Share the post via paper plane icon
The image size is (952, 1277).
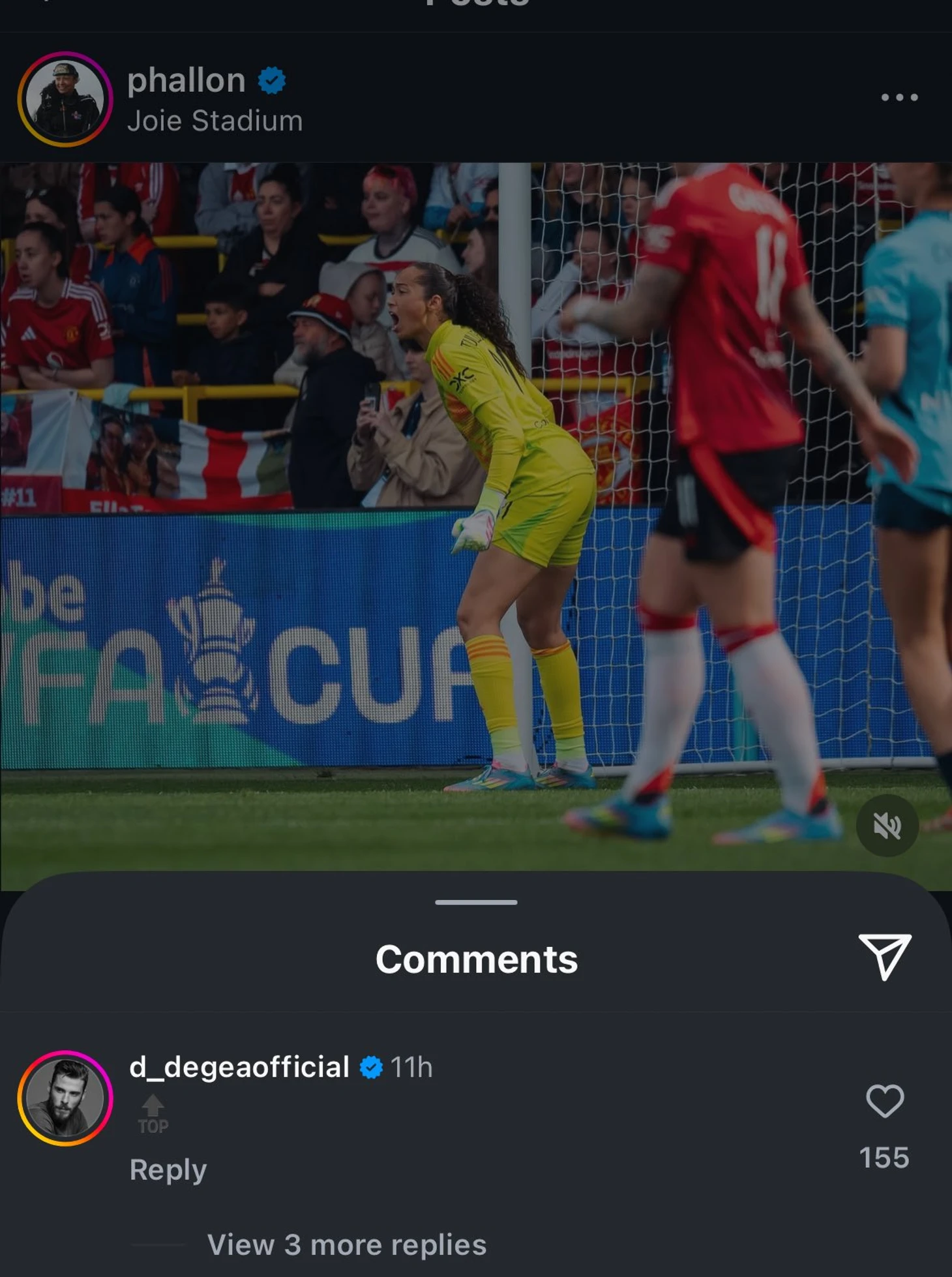click(884, 957)
